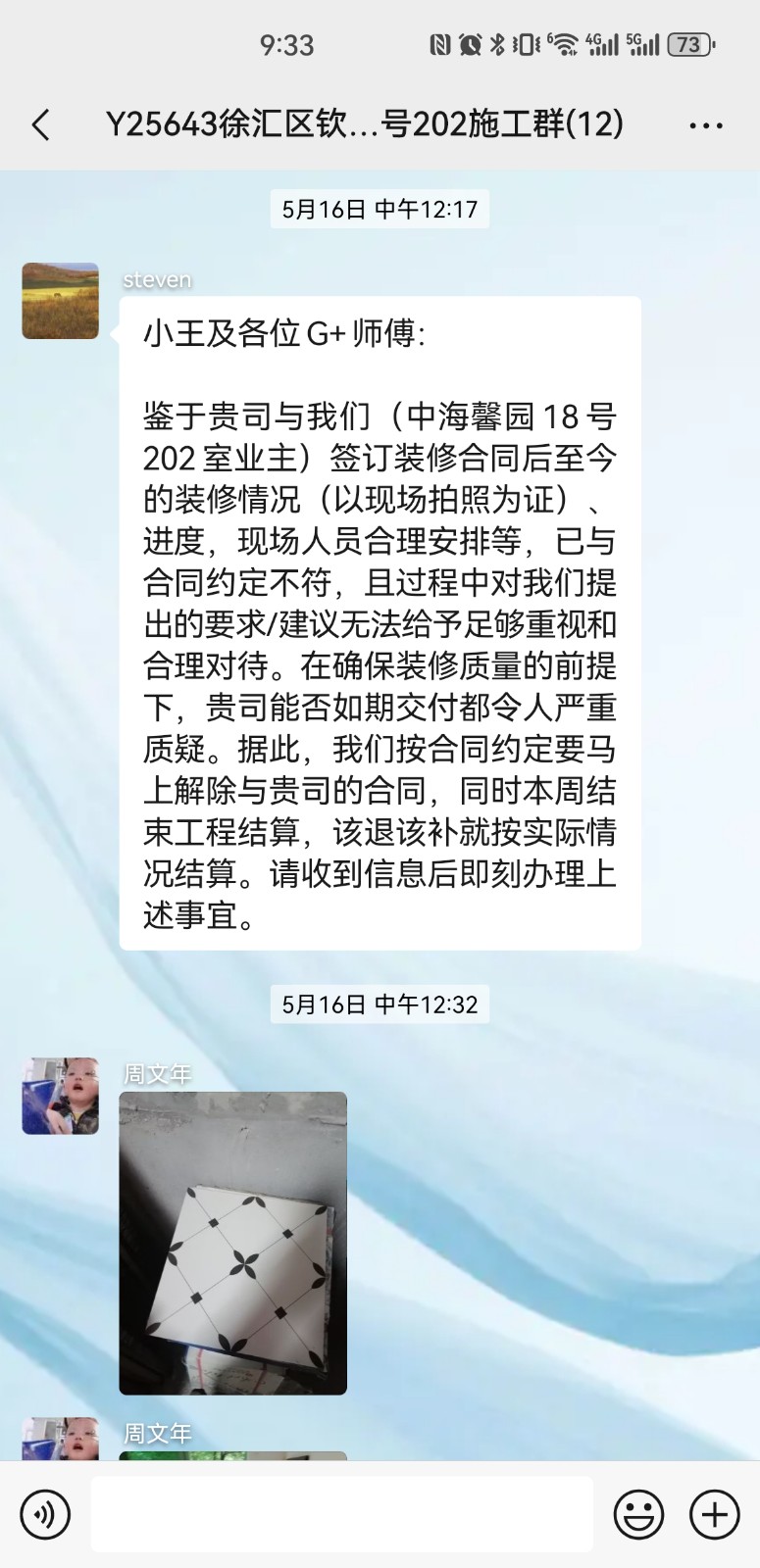
Task: Open the tile photo sent by 周文年
Action: (x=232, y=1243)
